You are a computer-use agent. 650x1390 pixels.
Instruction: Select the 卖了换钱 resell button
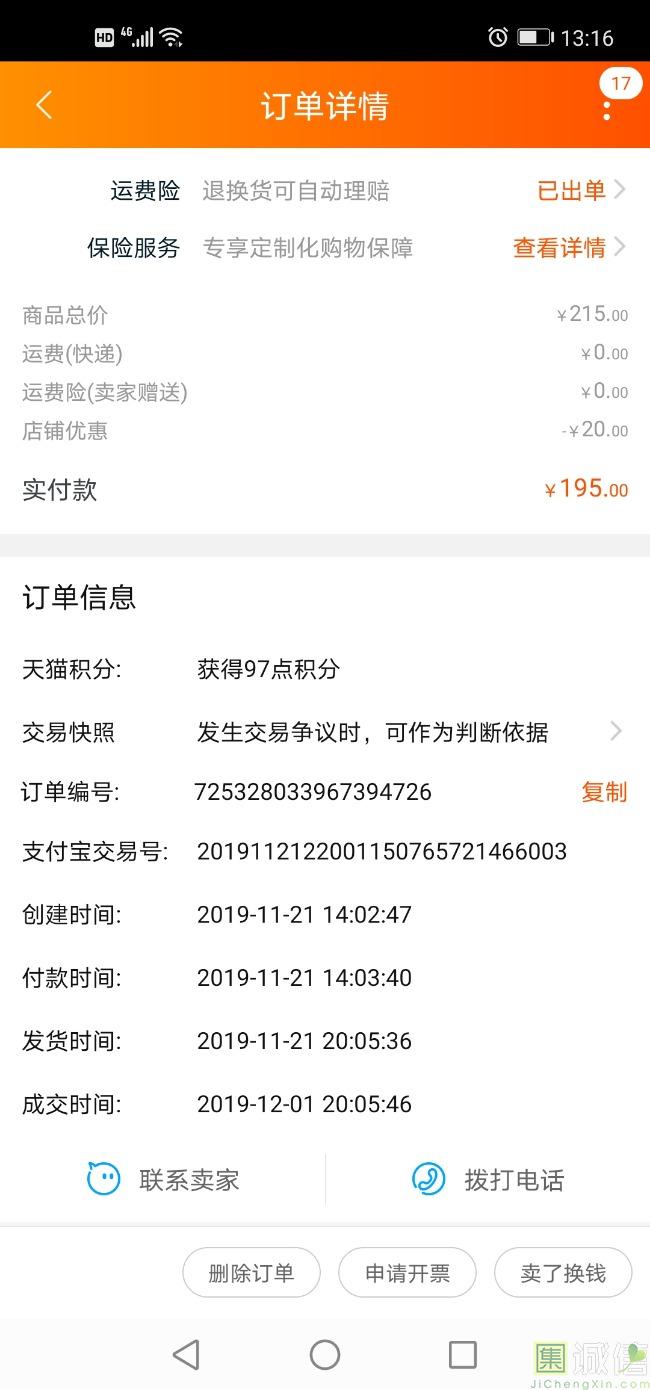563,1273
